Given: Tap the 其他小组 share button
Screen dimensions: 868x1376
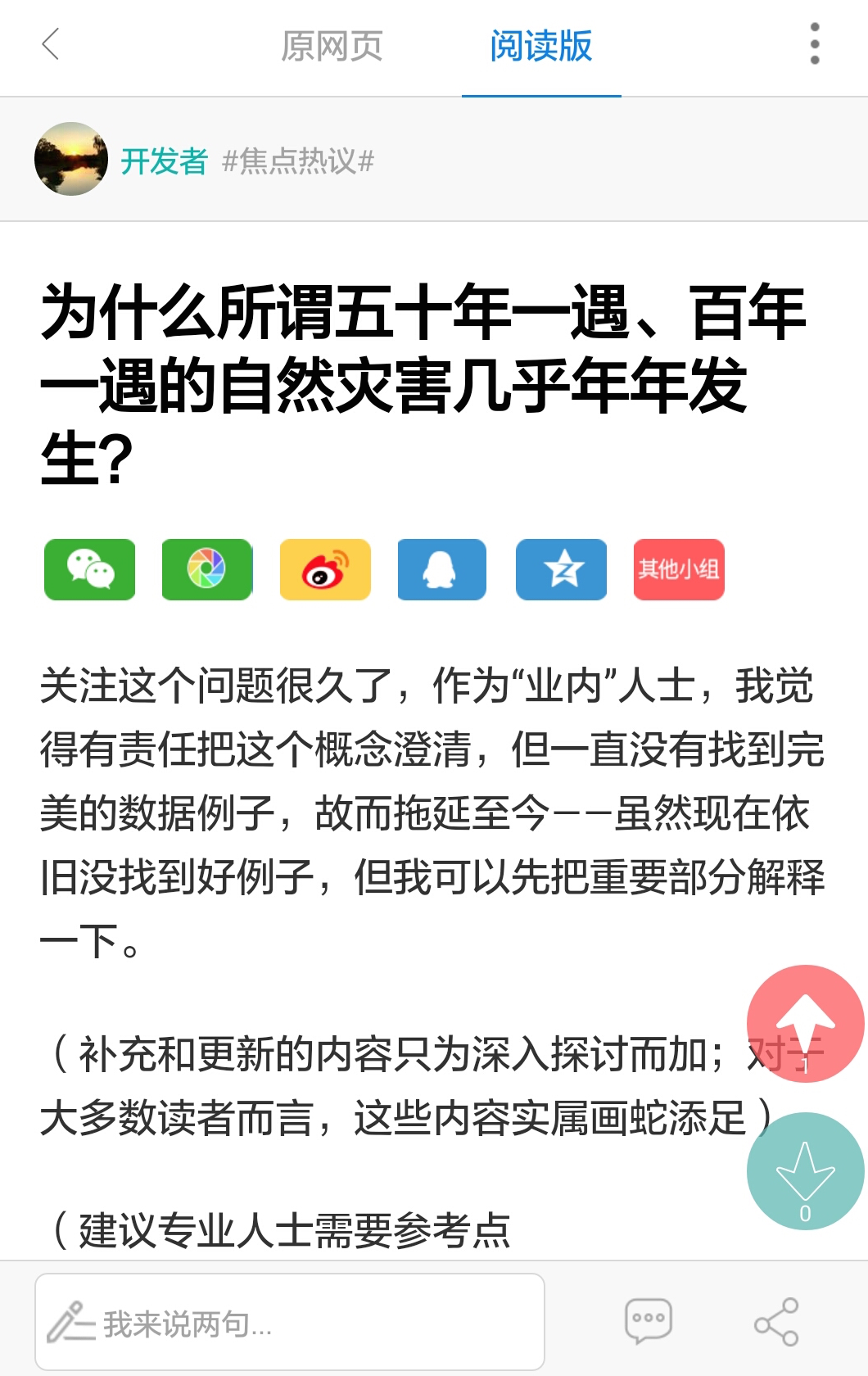Looking at the screenshot, I should click(x=679, y=569).
